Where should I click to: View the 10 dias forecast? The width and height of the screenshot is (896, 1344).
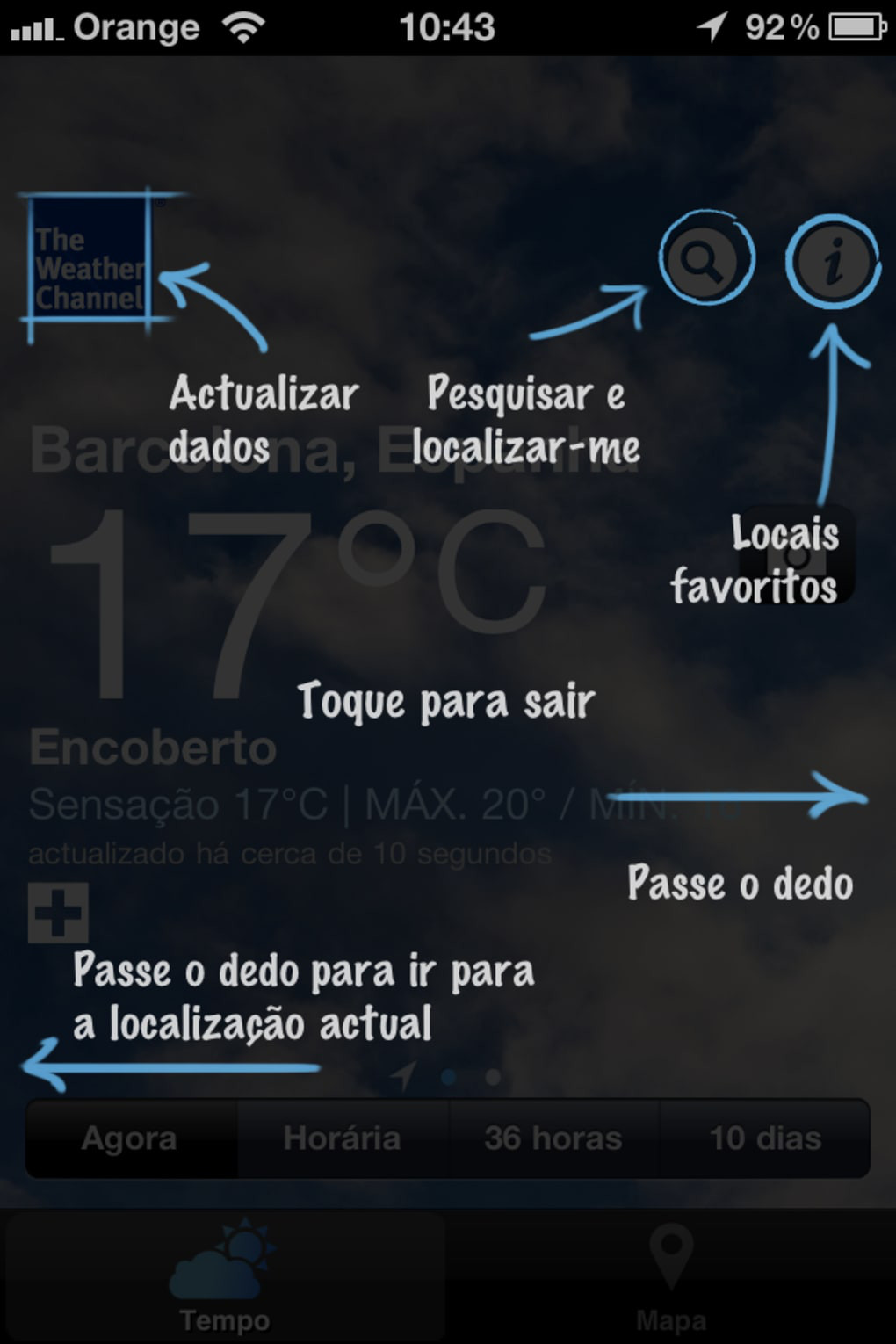coord(765,1138)
